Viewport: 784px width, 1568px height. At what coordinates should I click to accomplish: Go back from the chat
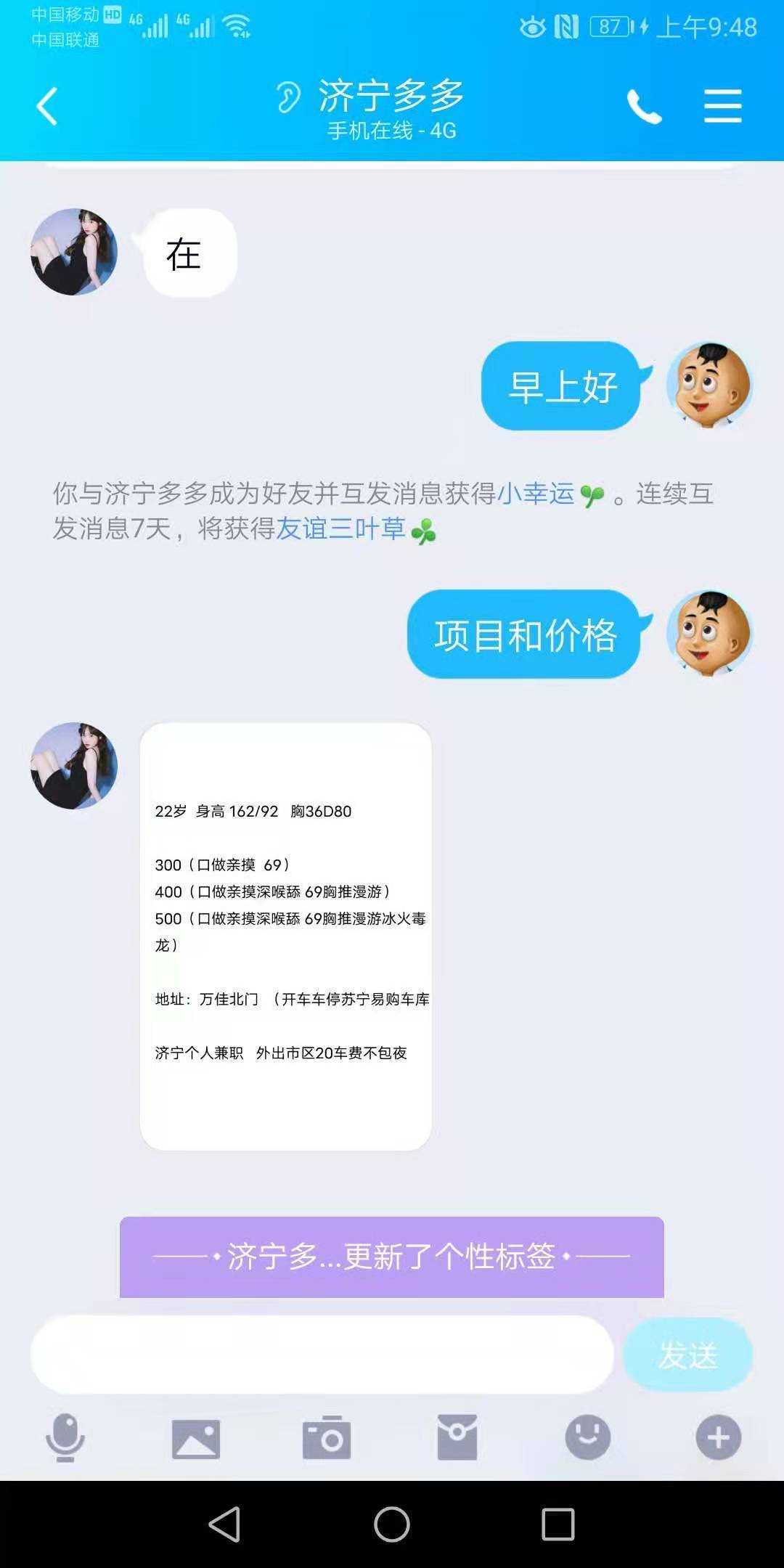(47, 106)
